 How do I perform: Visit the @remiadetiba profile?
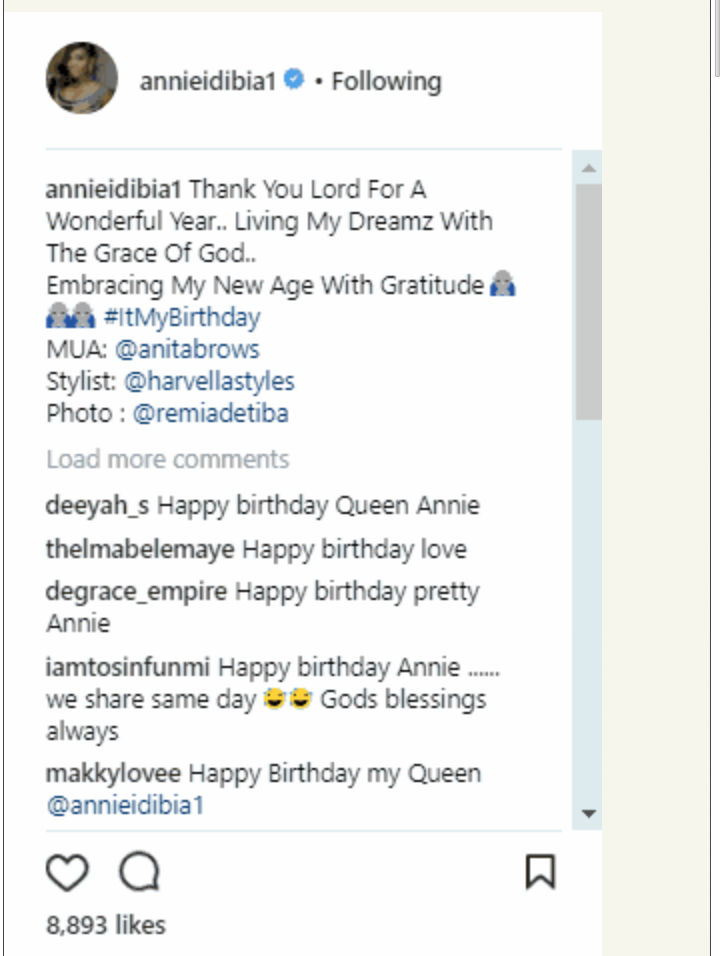[x=210, y=413]
